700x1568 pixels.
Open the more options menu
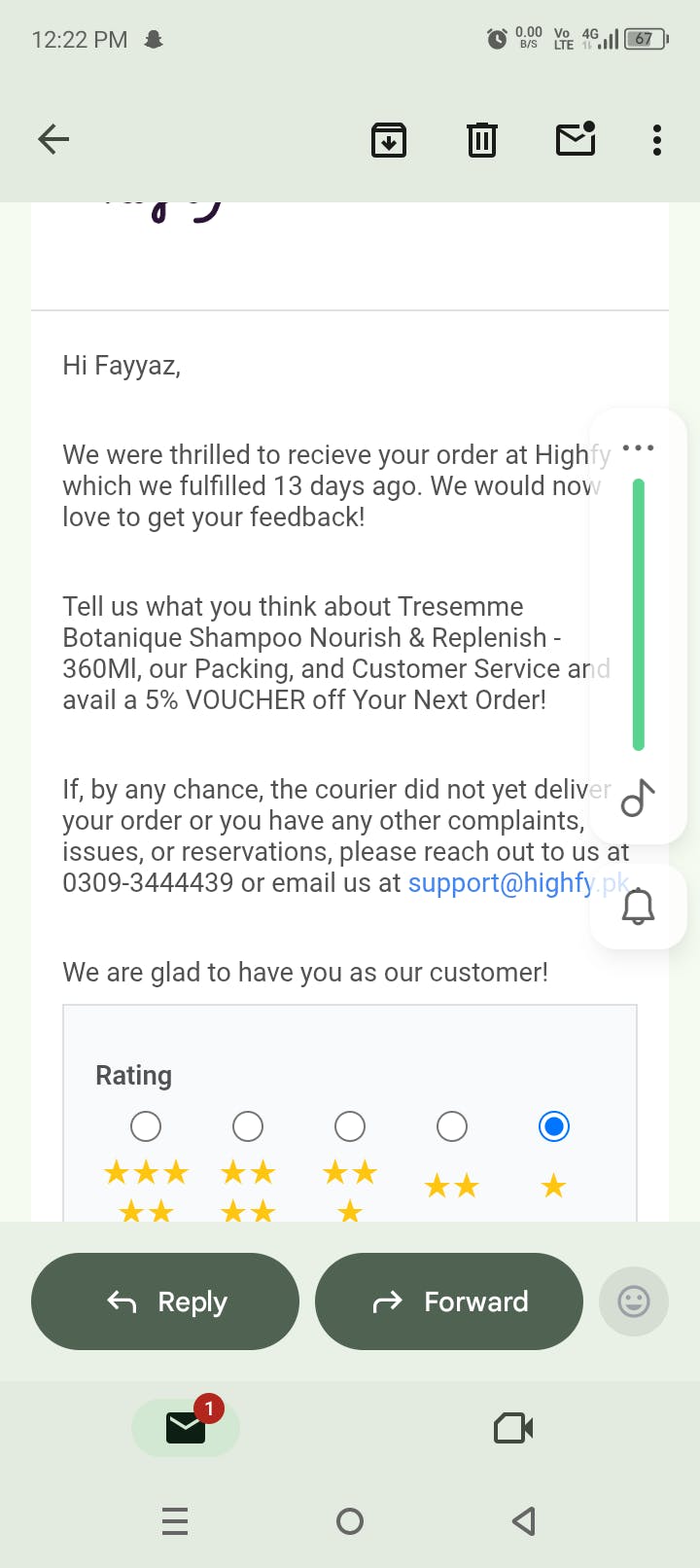pyautogui.click(x=657, y=140)
